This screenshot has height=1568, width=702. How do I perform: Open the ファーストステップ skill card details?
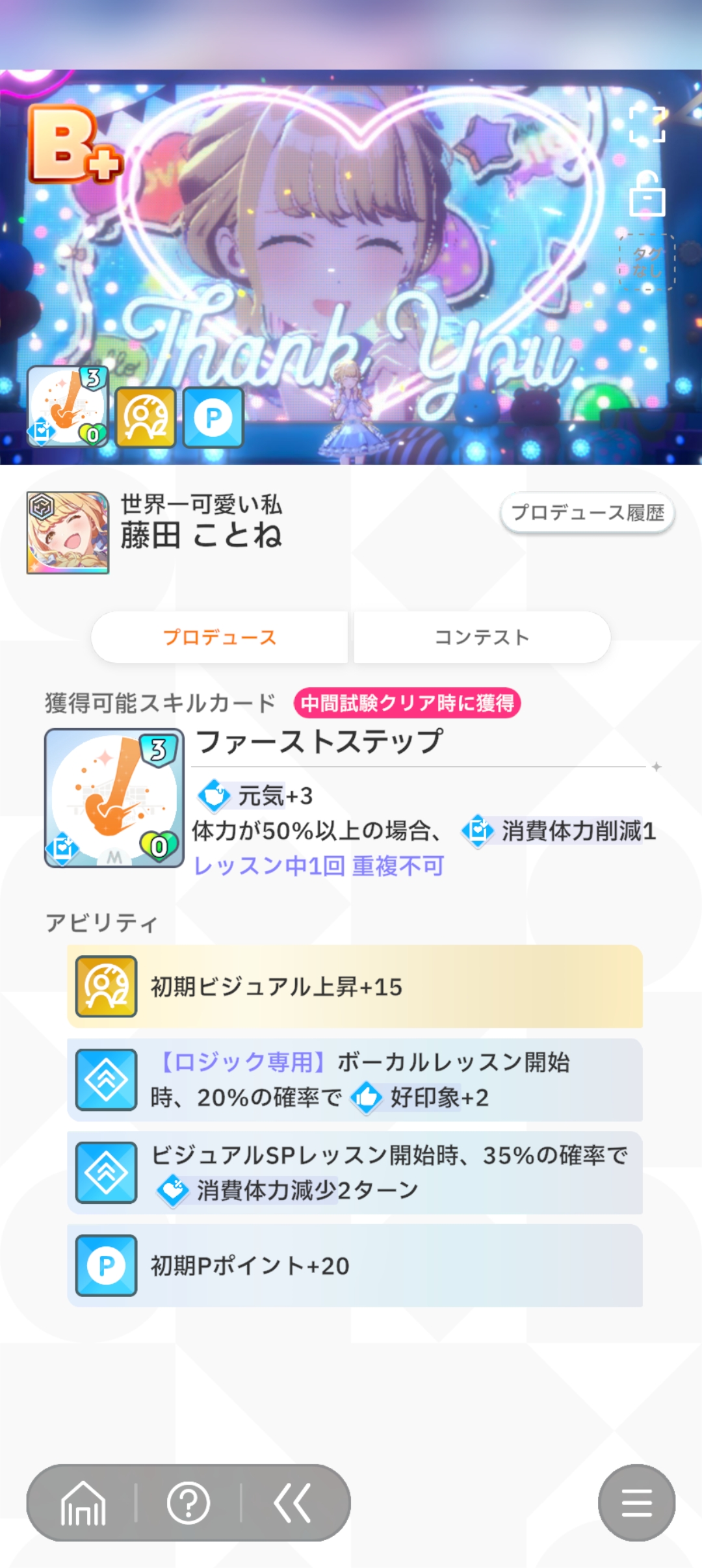(114, 798)
